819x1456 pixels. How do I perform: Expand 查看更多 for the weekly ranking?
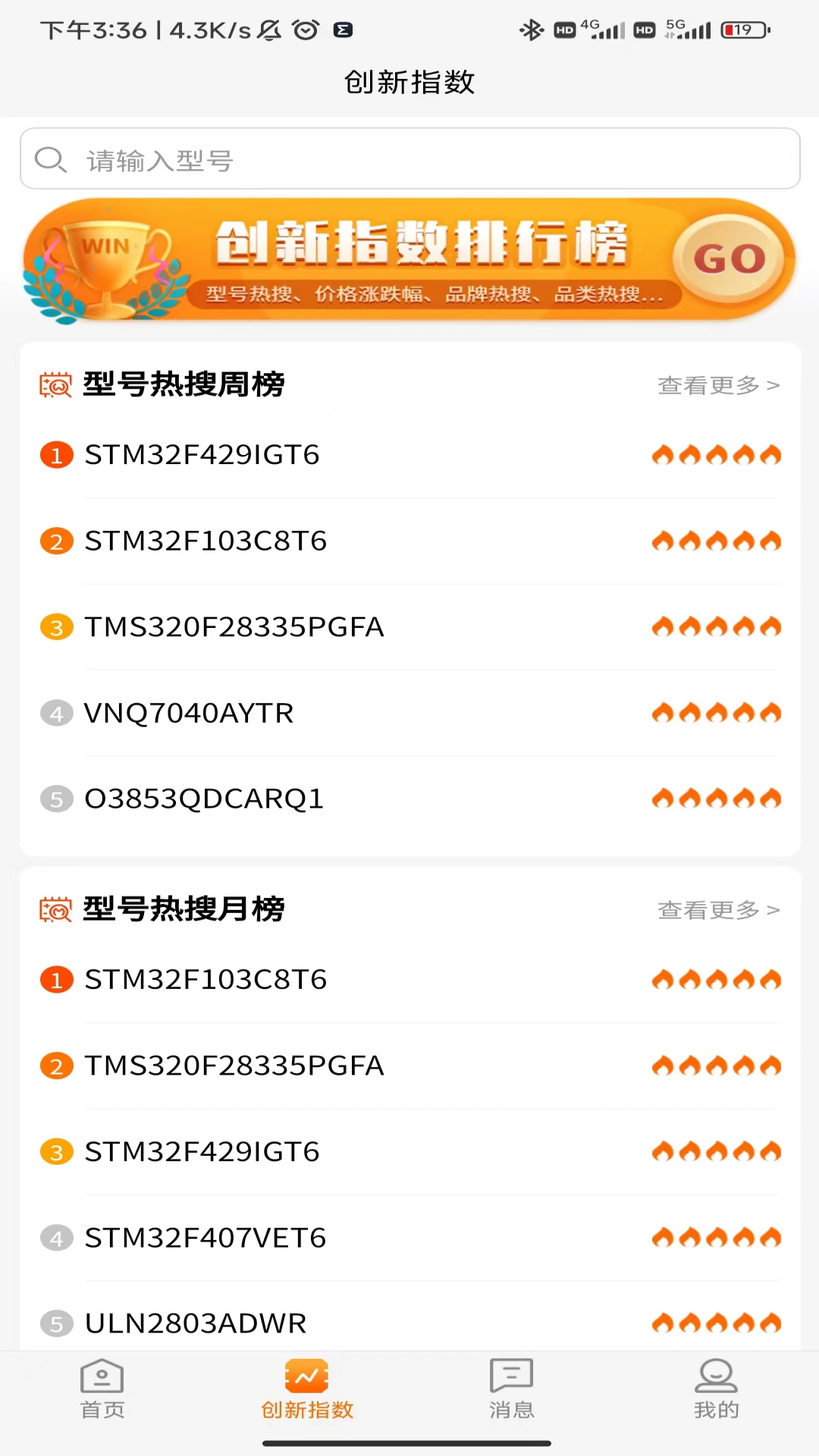click(717, 385)
